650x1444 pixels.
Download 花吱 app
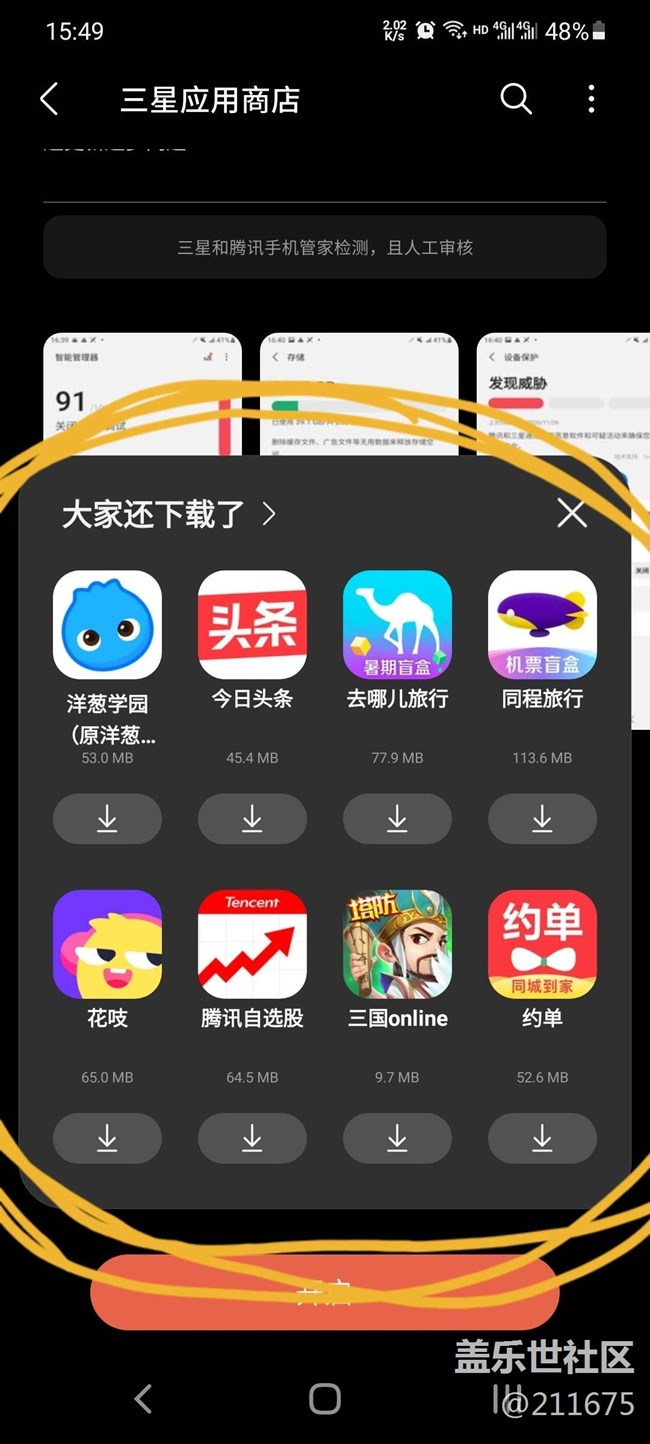pyautogui.click(x=107, y=1138)
